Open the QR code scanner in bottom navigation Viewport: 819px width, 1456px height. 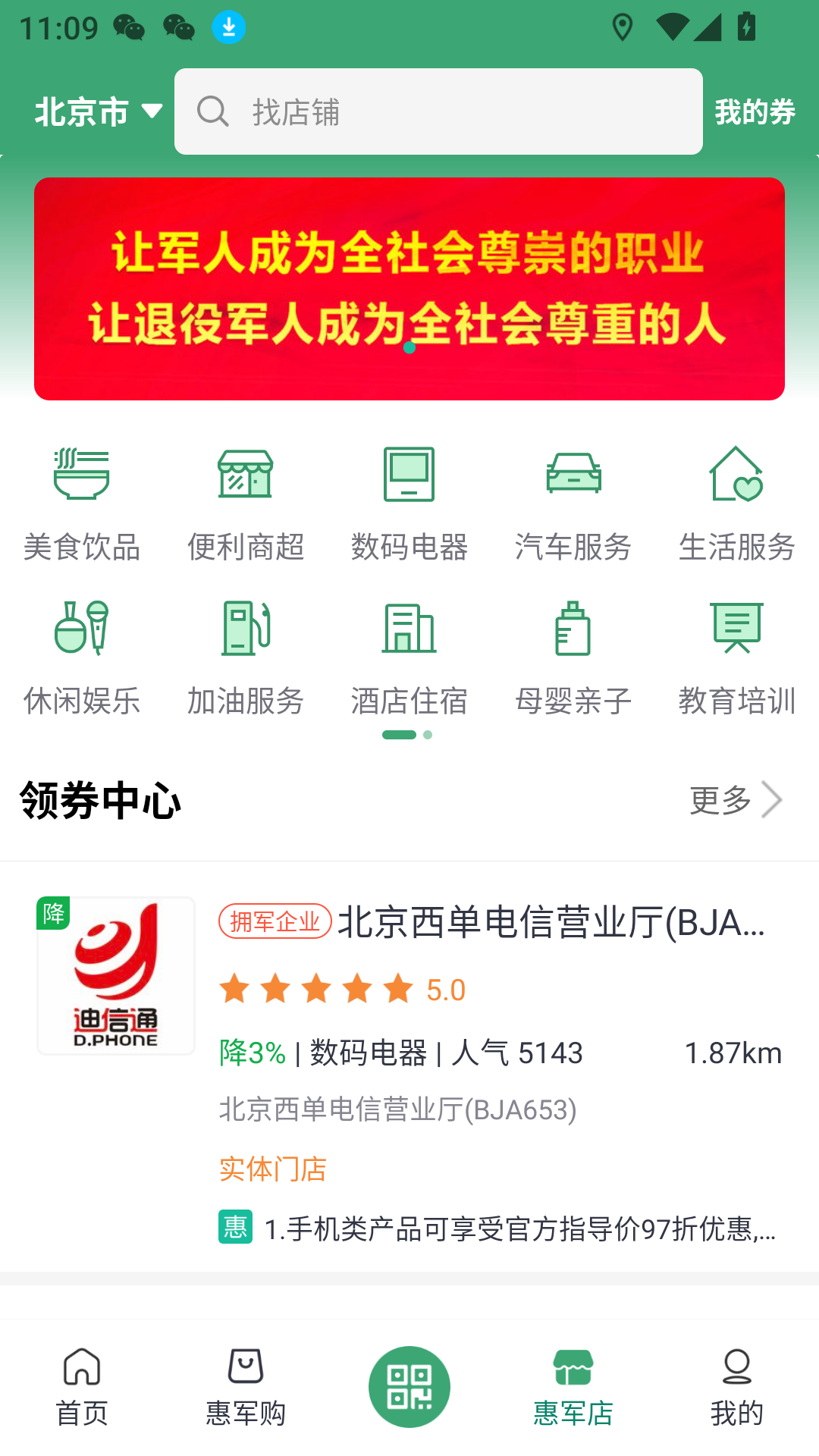[x=409, y=1386]
